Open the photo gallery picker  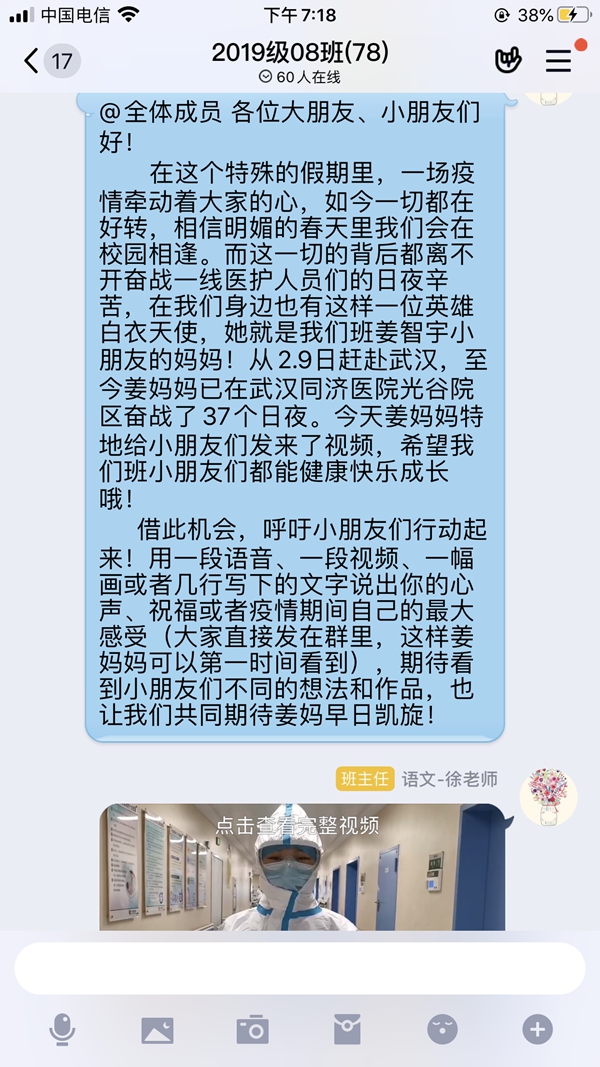[x=157, y=1030]
